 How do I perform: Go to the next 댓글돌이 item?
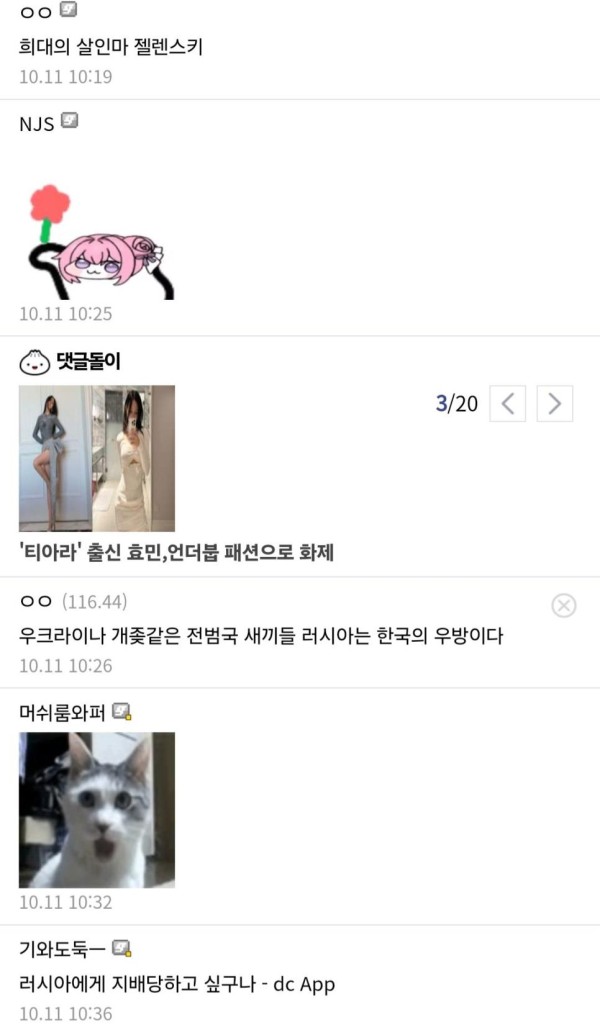(555, 404)
